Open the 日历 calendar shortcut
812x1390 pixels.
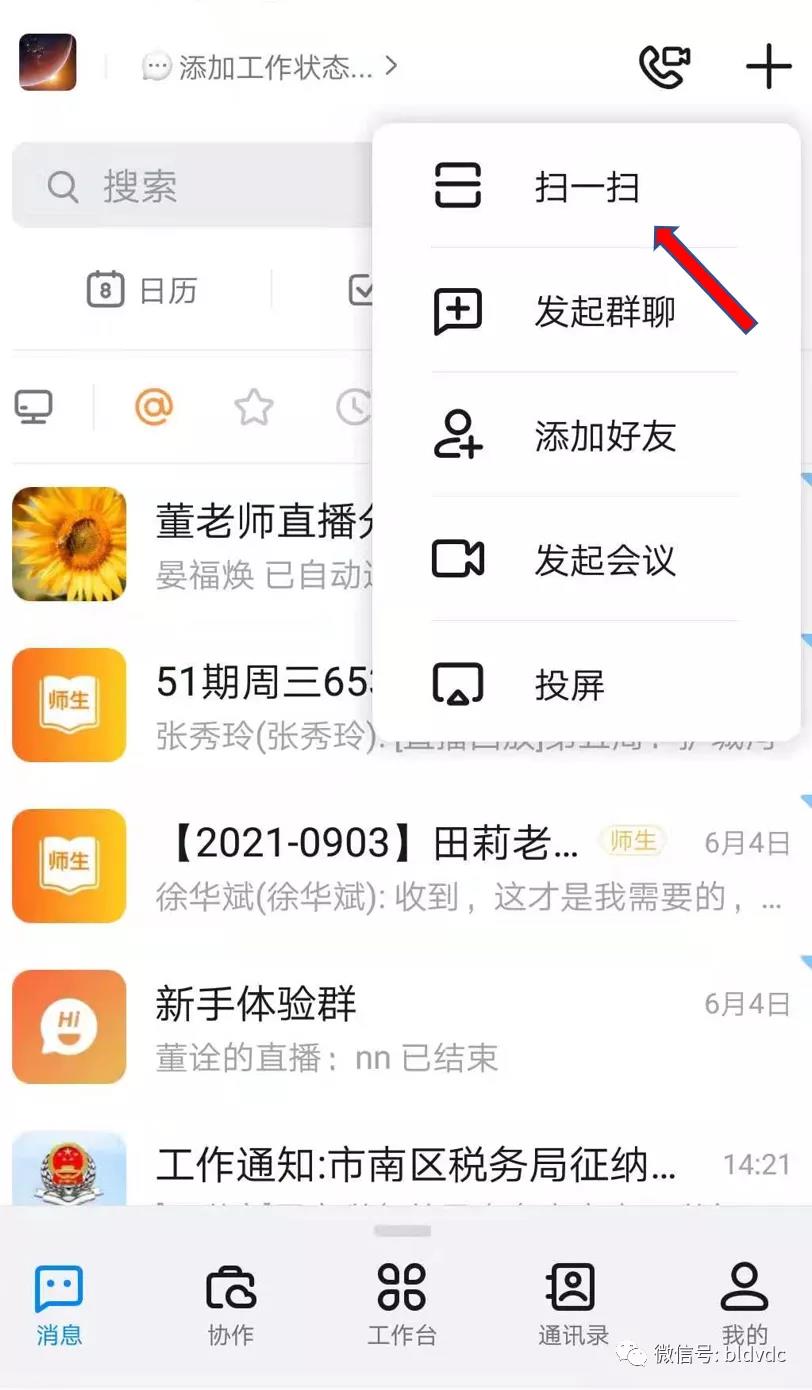(x=142, y=291)
